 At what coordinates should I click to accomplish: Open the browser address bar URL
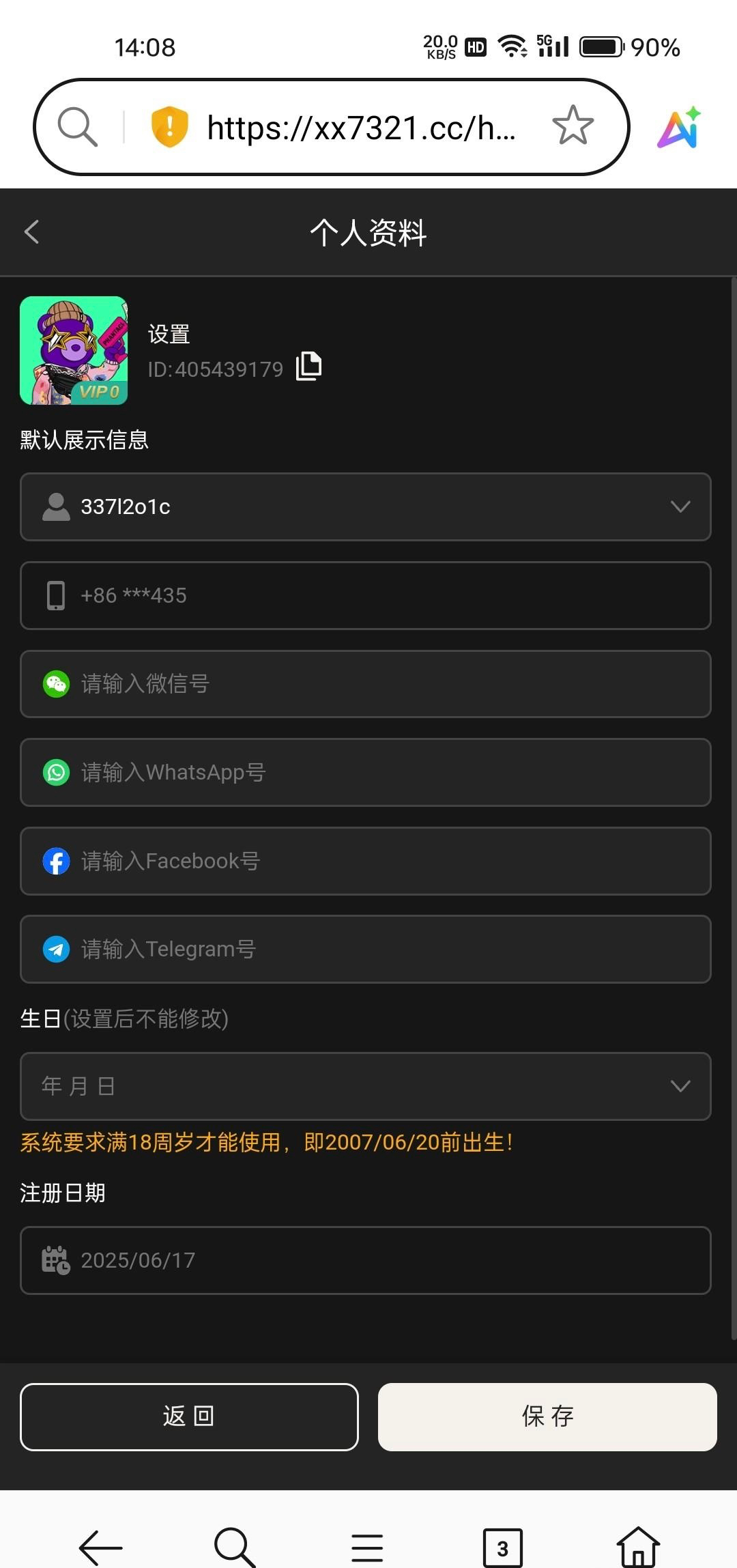360,128
